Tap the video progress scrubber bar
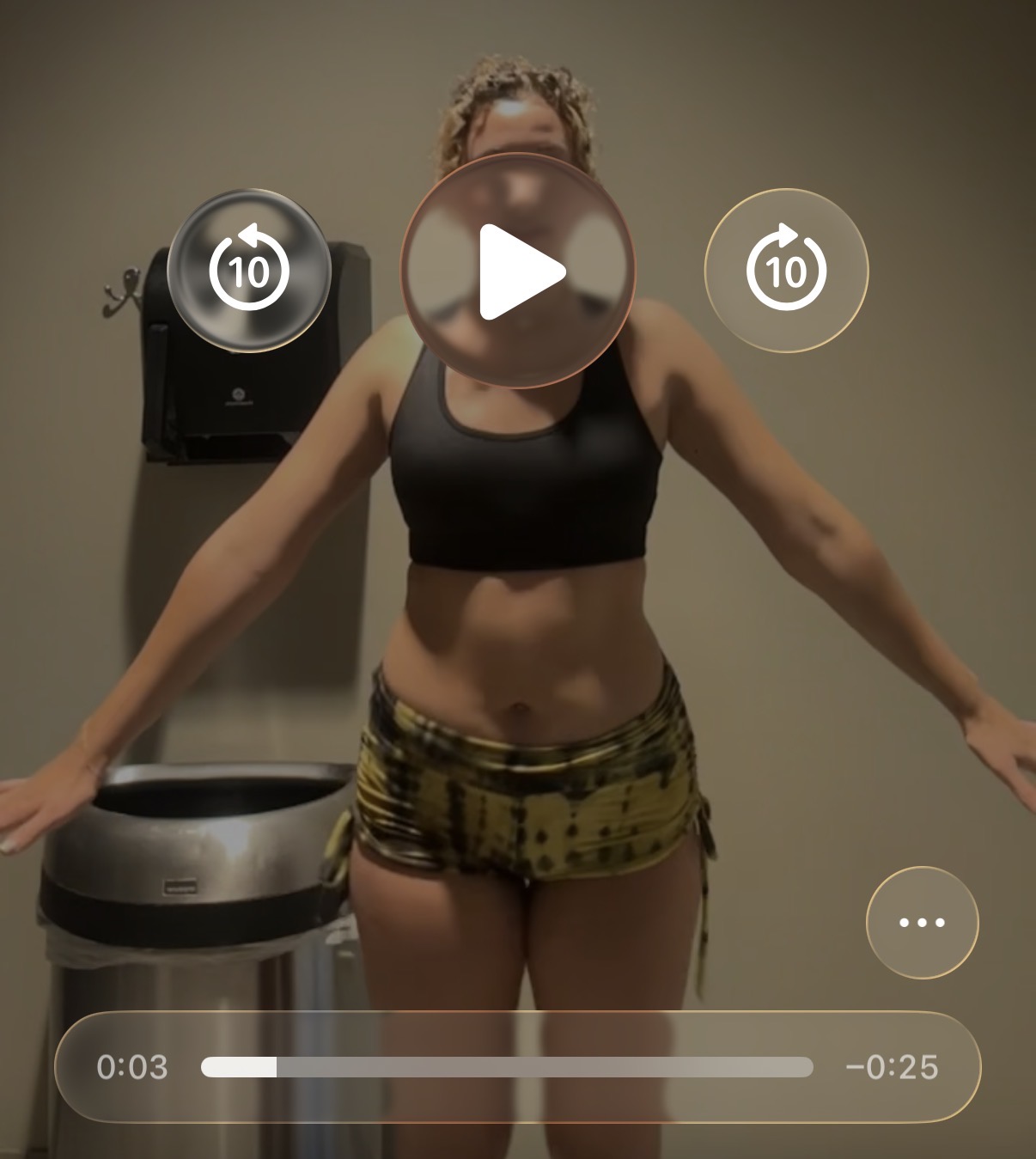The width and height of the screenshot is (1036, 1159). 507,1067
